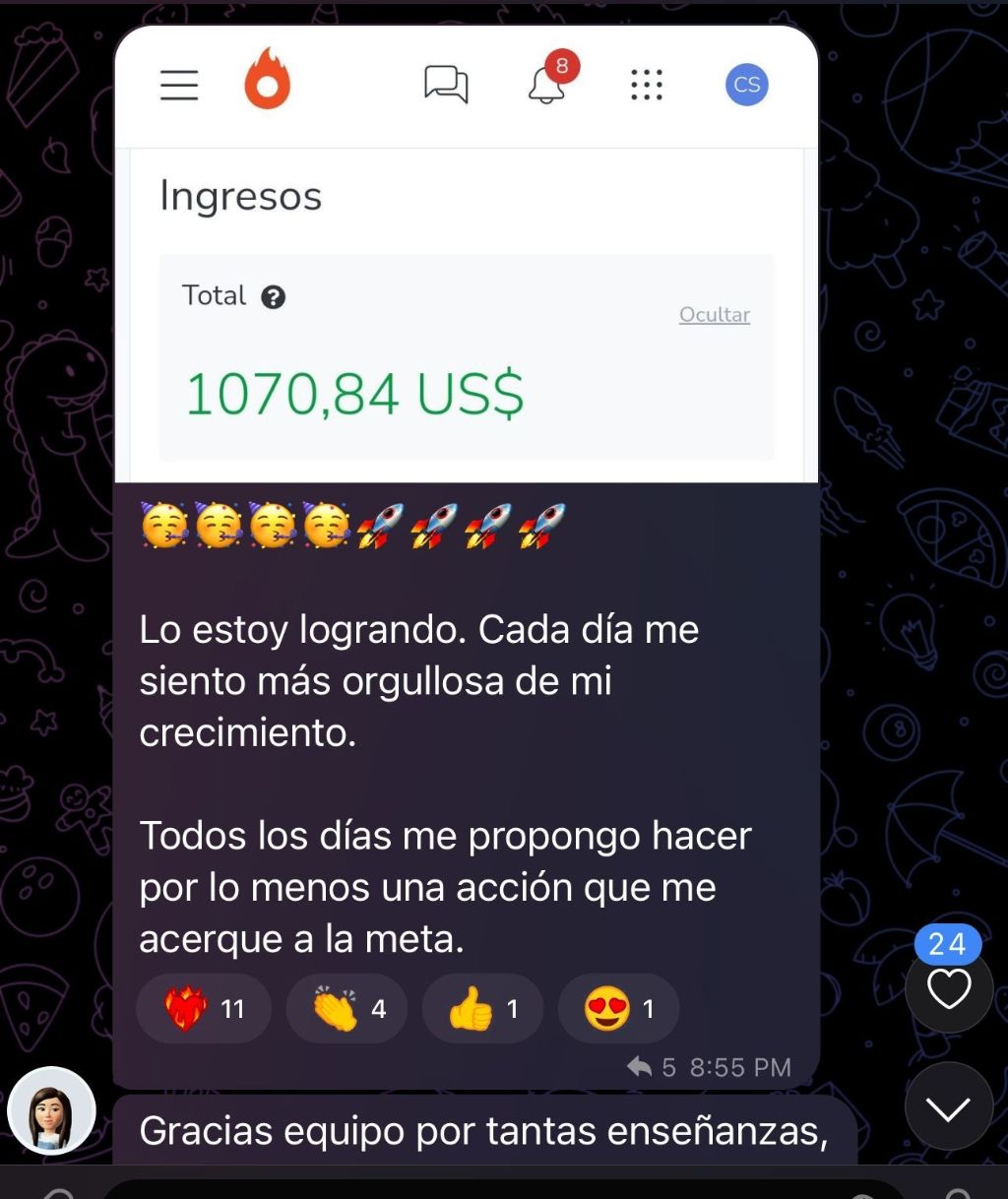Image resolution: width=1008 pixels, height=1199 pixels.
Task: React with the clapping hands emoji
Action: tap(346, 1008)
